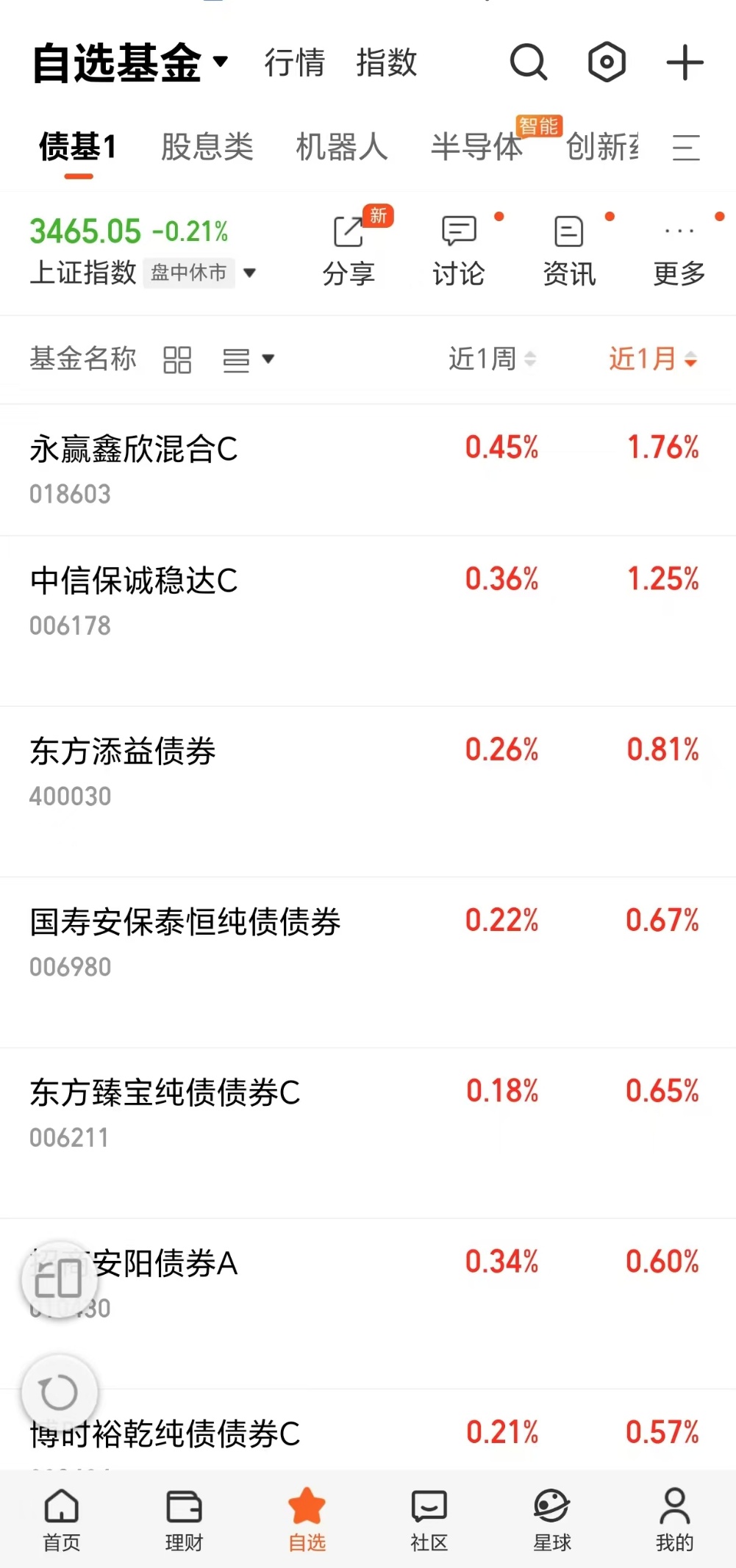The height and width of the screenshot is (1568, 736).
Task: Go to the 社区 bottom tab
Action: [429, 1520]
